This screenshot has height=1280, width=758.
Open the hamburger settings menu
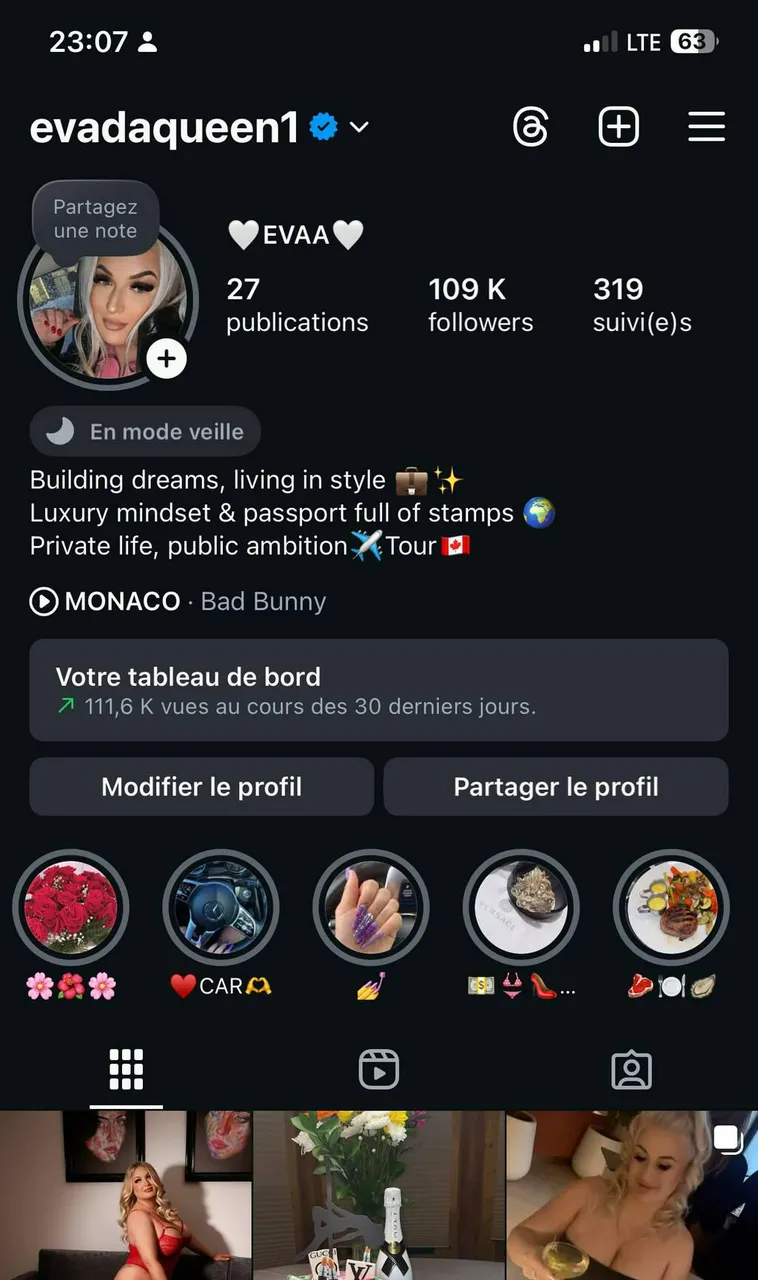coord(706,128)
